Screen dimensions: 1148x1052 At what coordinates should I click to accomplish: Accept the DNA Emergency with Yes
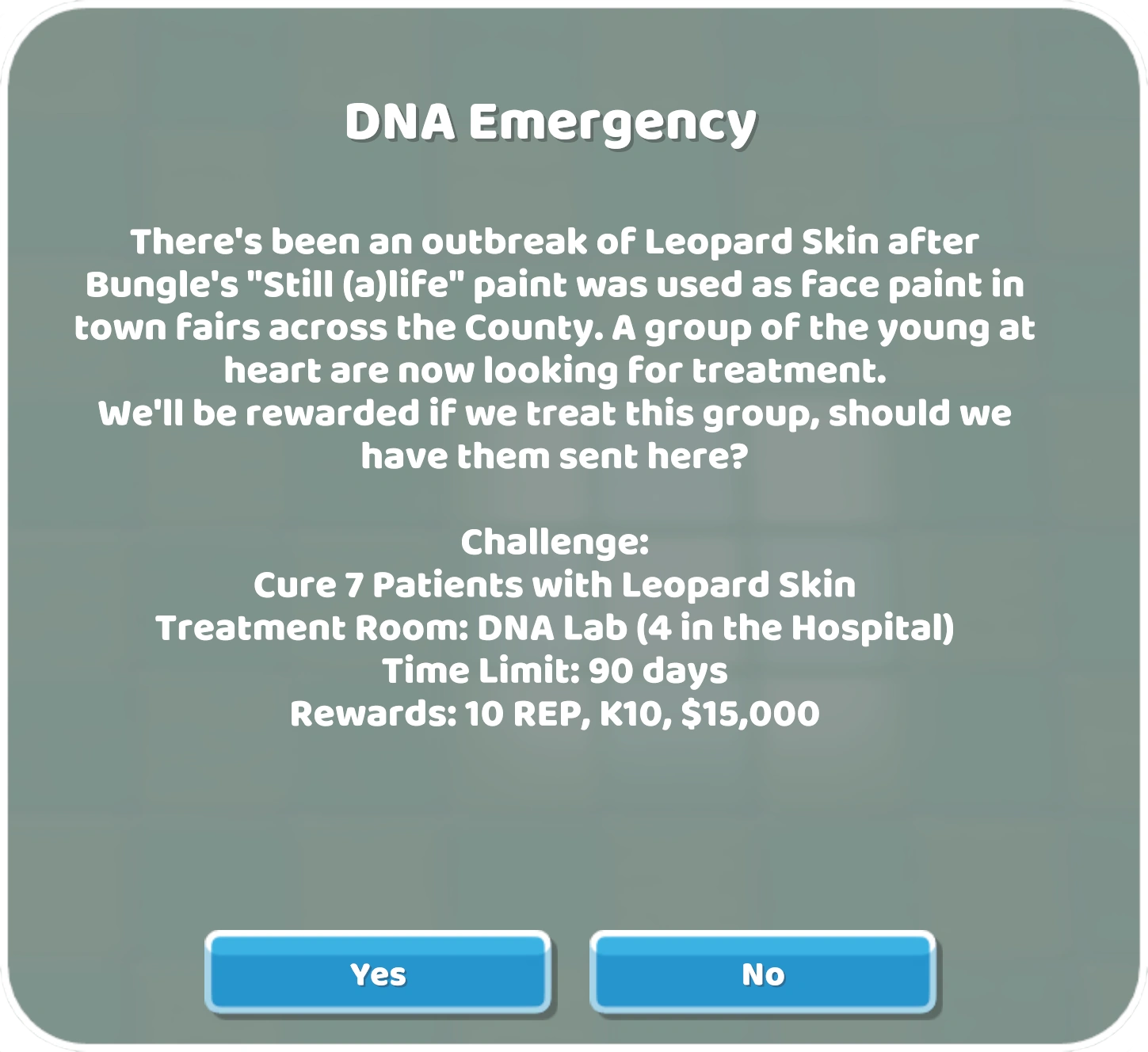click(x=378, y=973)
